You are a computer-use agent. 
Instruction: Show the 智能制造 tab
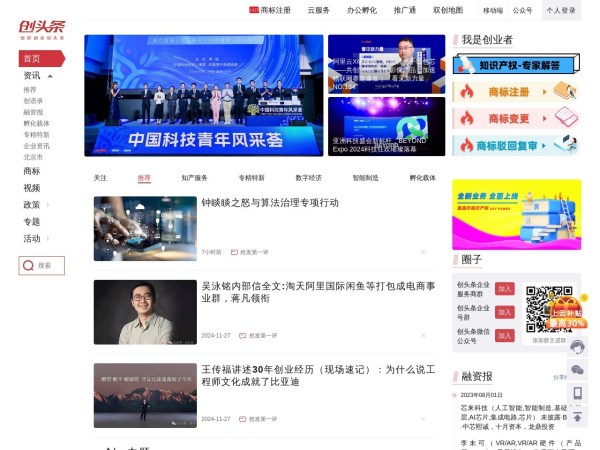366,178
